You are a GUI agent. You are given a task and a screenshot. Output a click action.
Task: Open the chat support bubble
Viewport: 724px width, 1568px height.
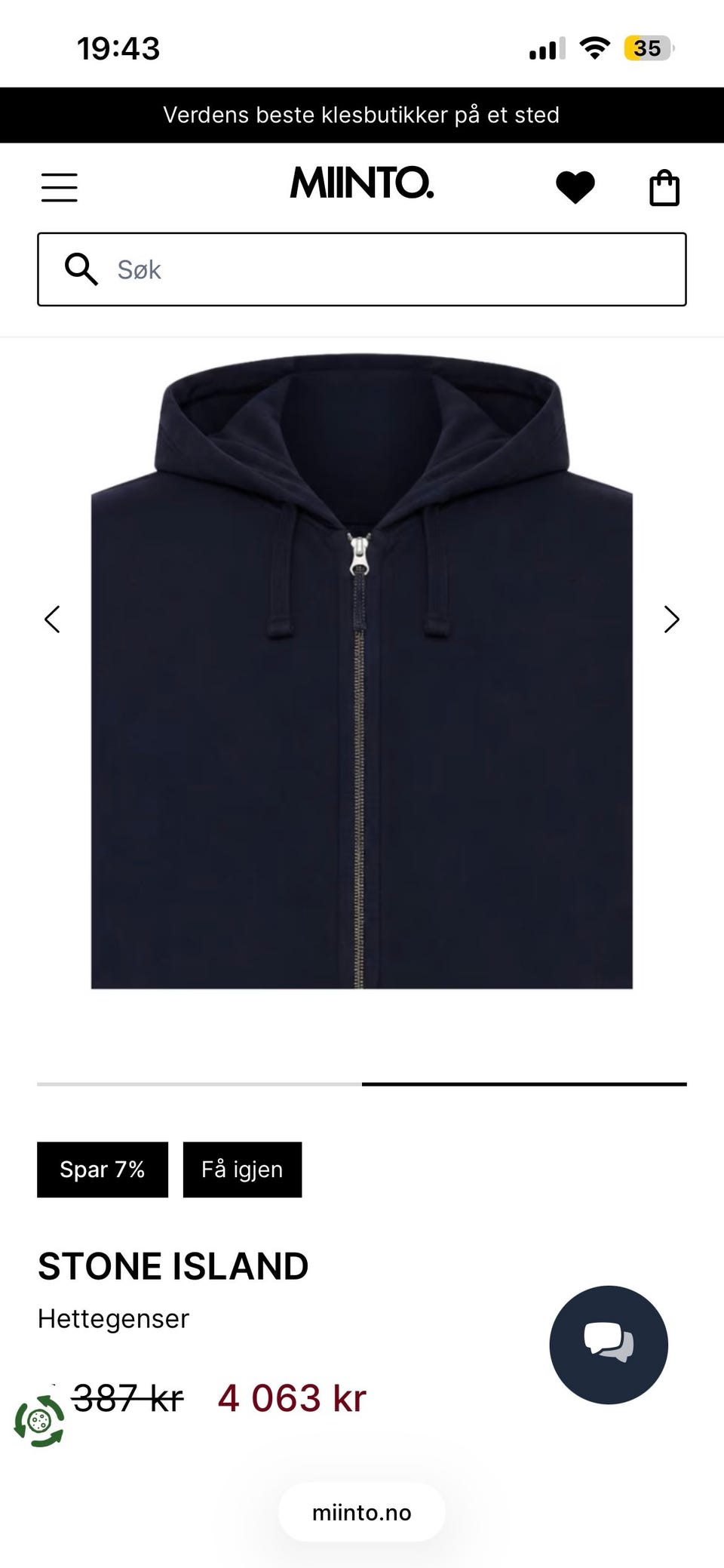pyautogui.click(x=609, y=1345)
